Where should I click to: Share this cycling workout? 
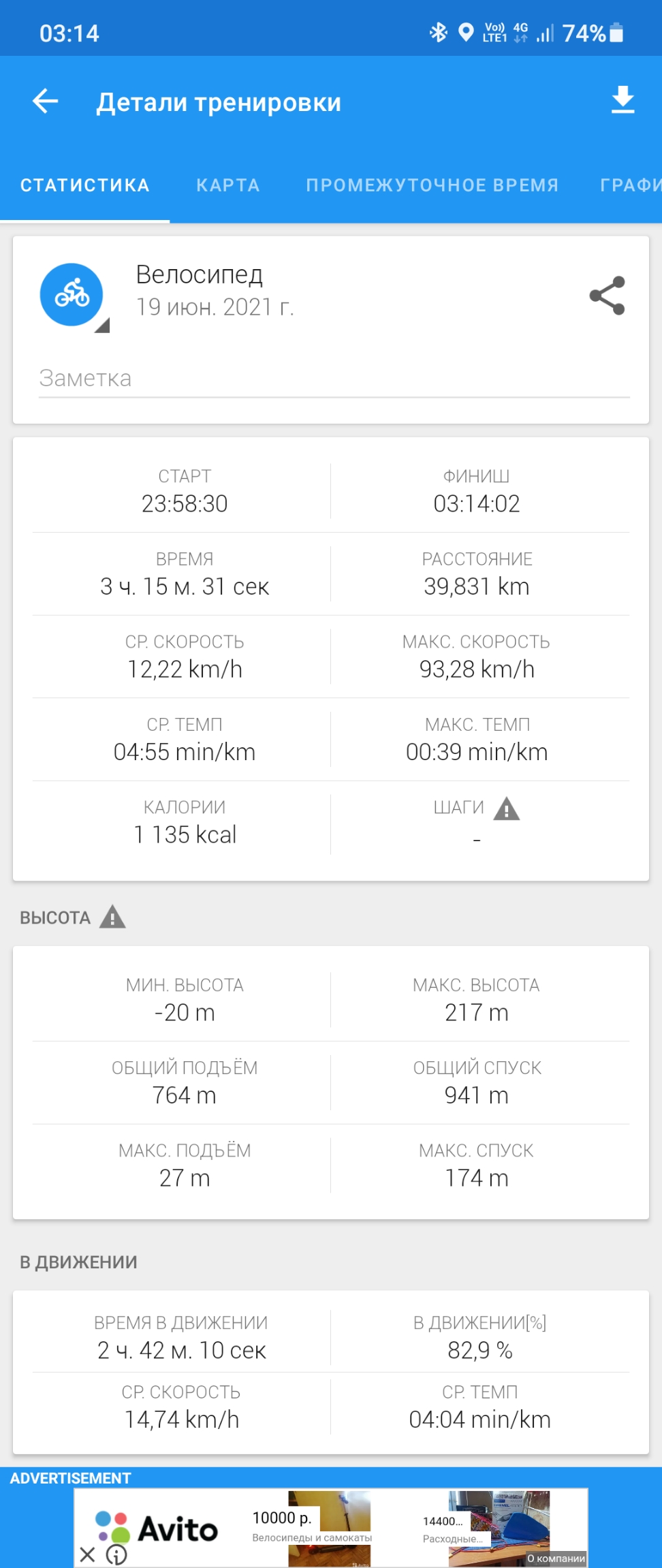click(x=607, y=295)
